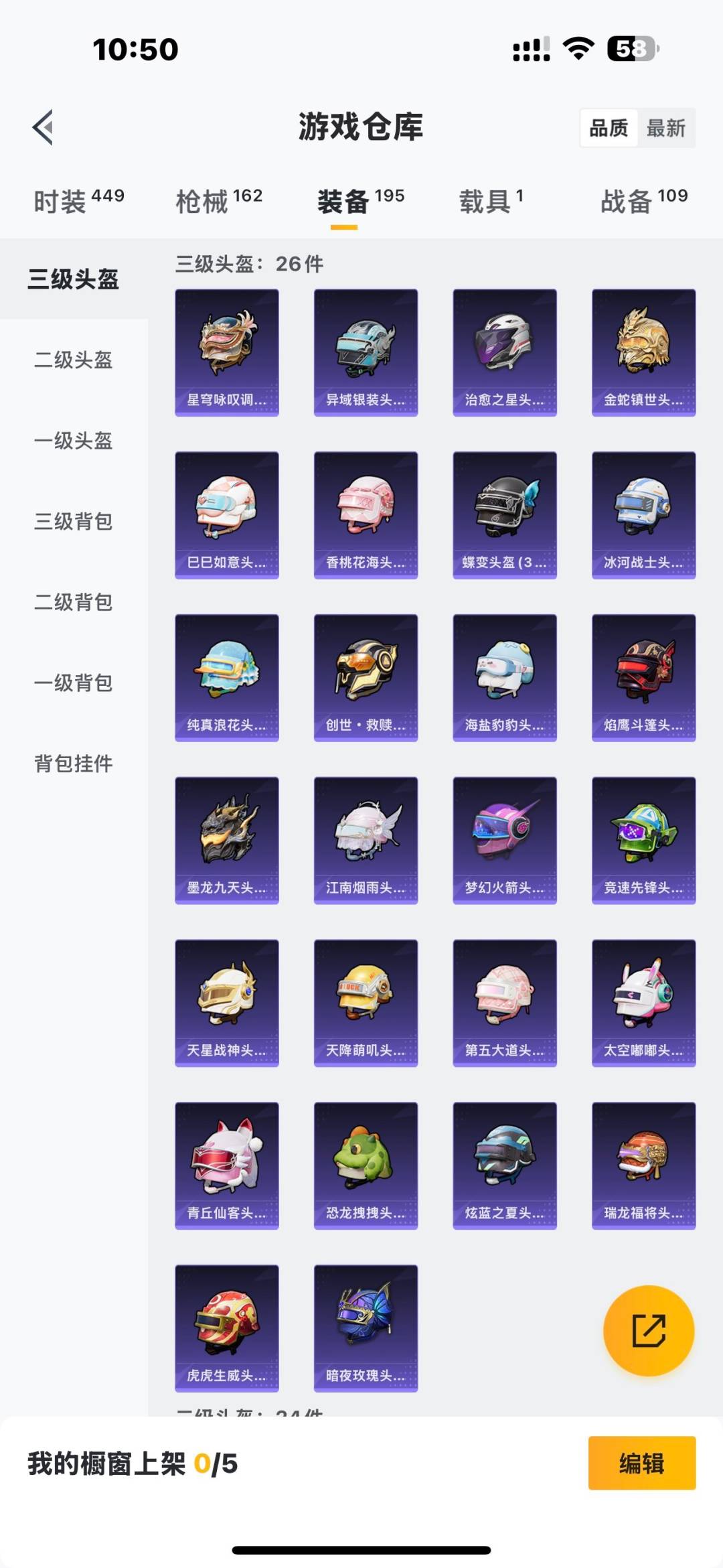View the 蝶变头盔 item

505,515
